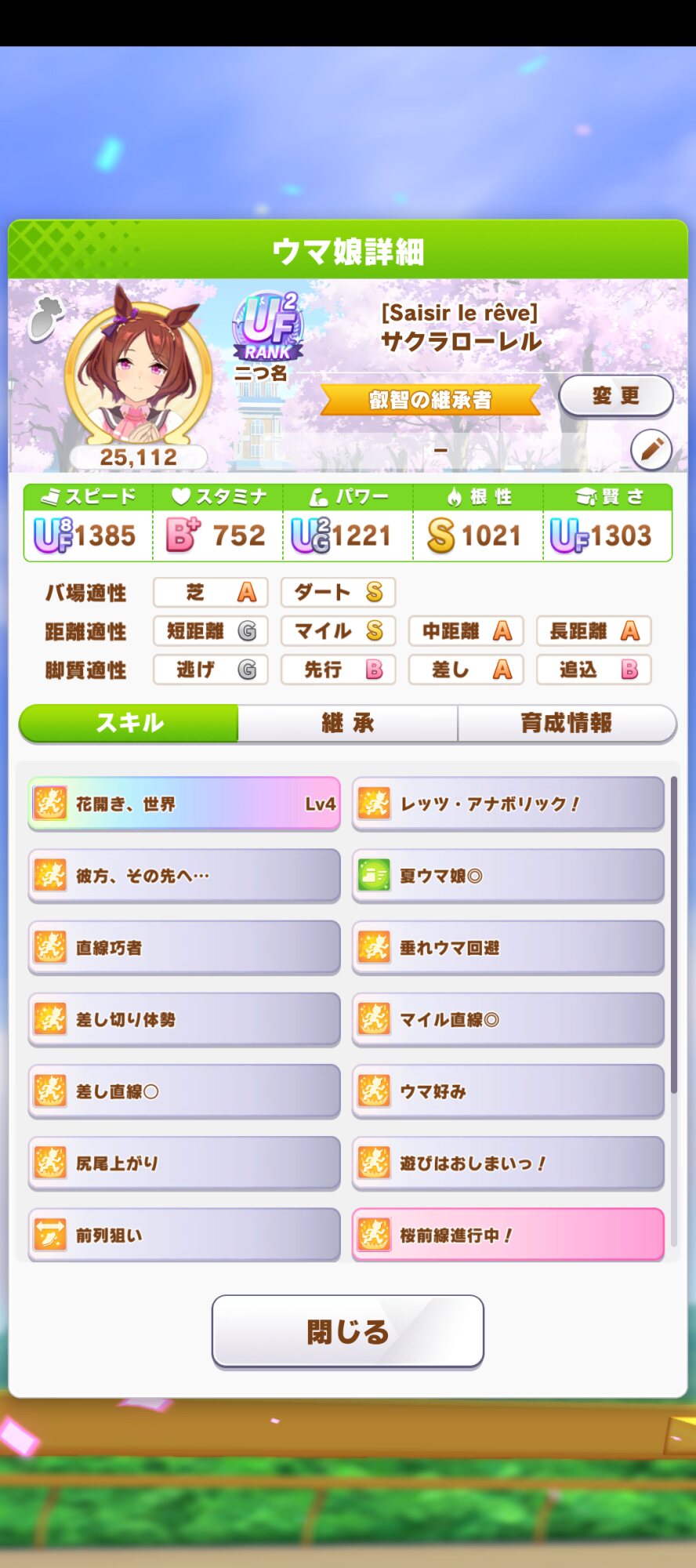Open the 直線巧者 skill
The height and width of the screenshot is (1568, 696).
pos(184,948)
